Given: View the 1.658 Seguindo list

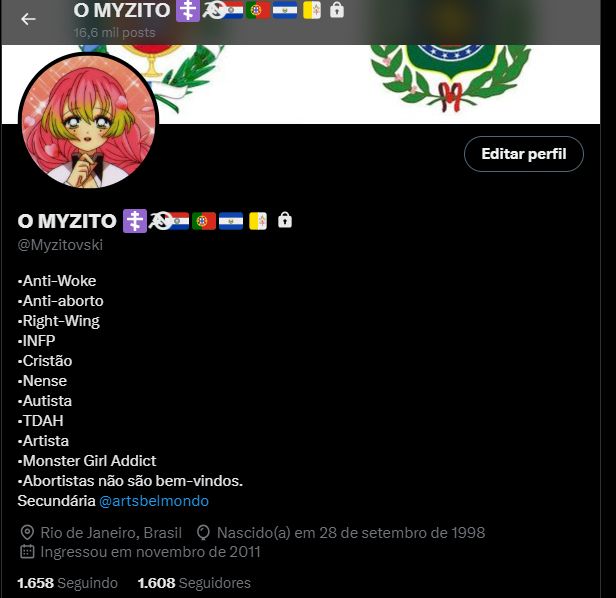Looking at the screenshot, I should 67,582.
